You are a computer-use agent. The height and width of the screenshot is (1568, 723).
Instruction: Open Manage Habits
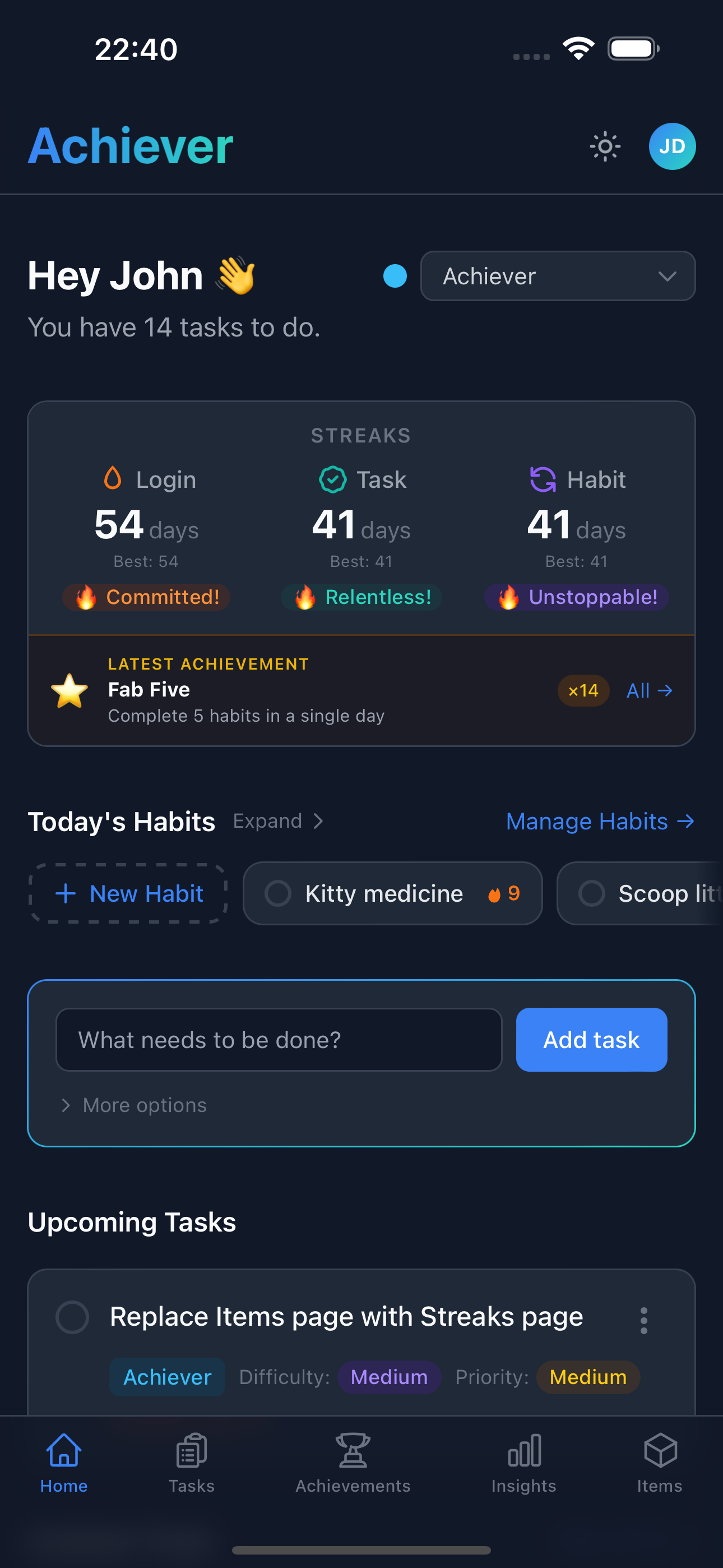click(600, 821)
